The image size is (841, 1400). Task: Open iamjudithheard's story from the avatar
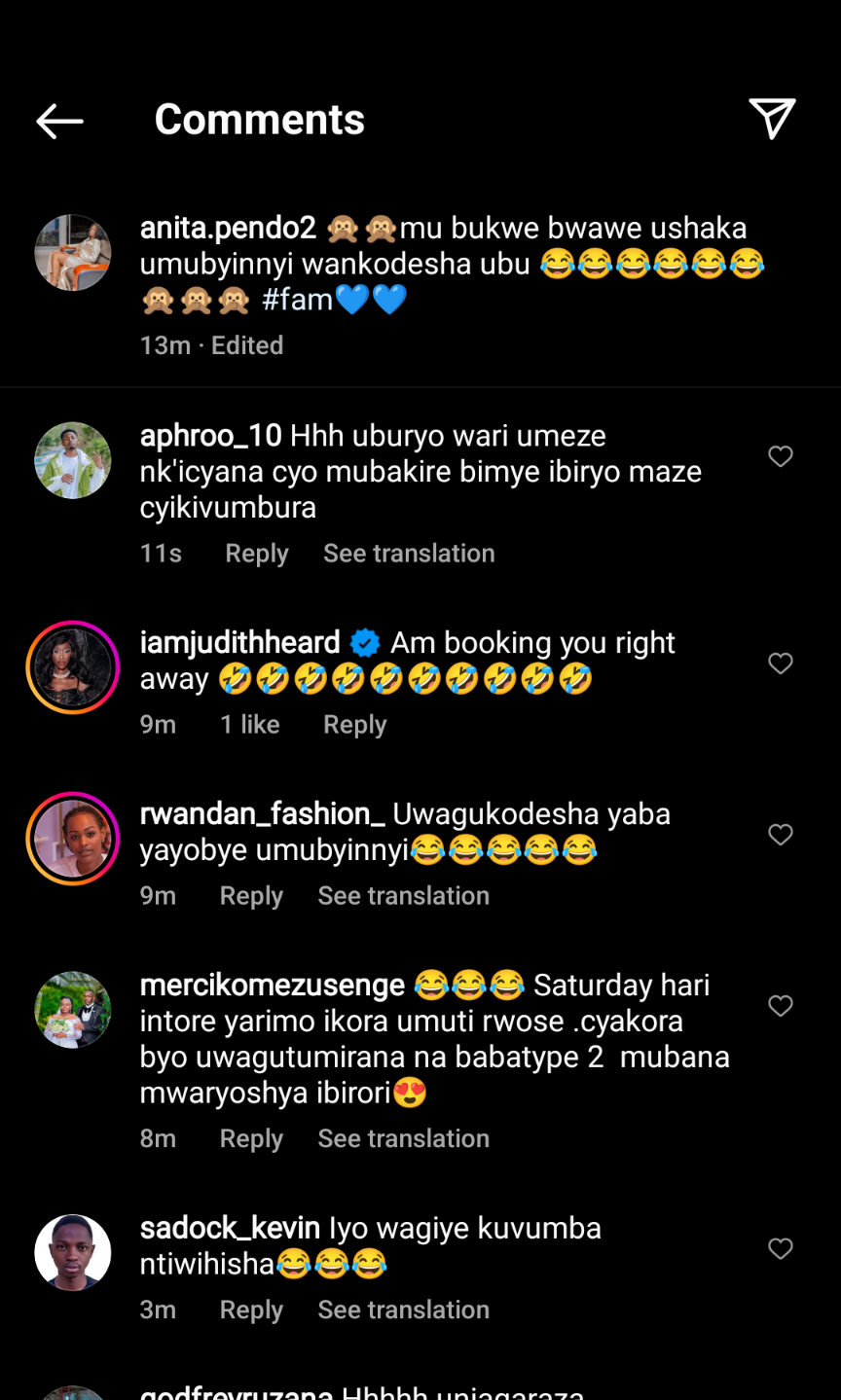pyautogui.click(x=73, y=667)
